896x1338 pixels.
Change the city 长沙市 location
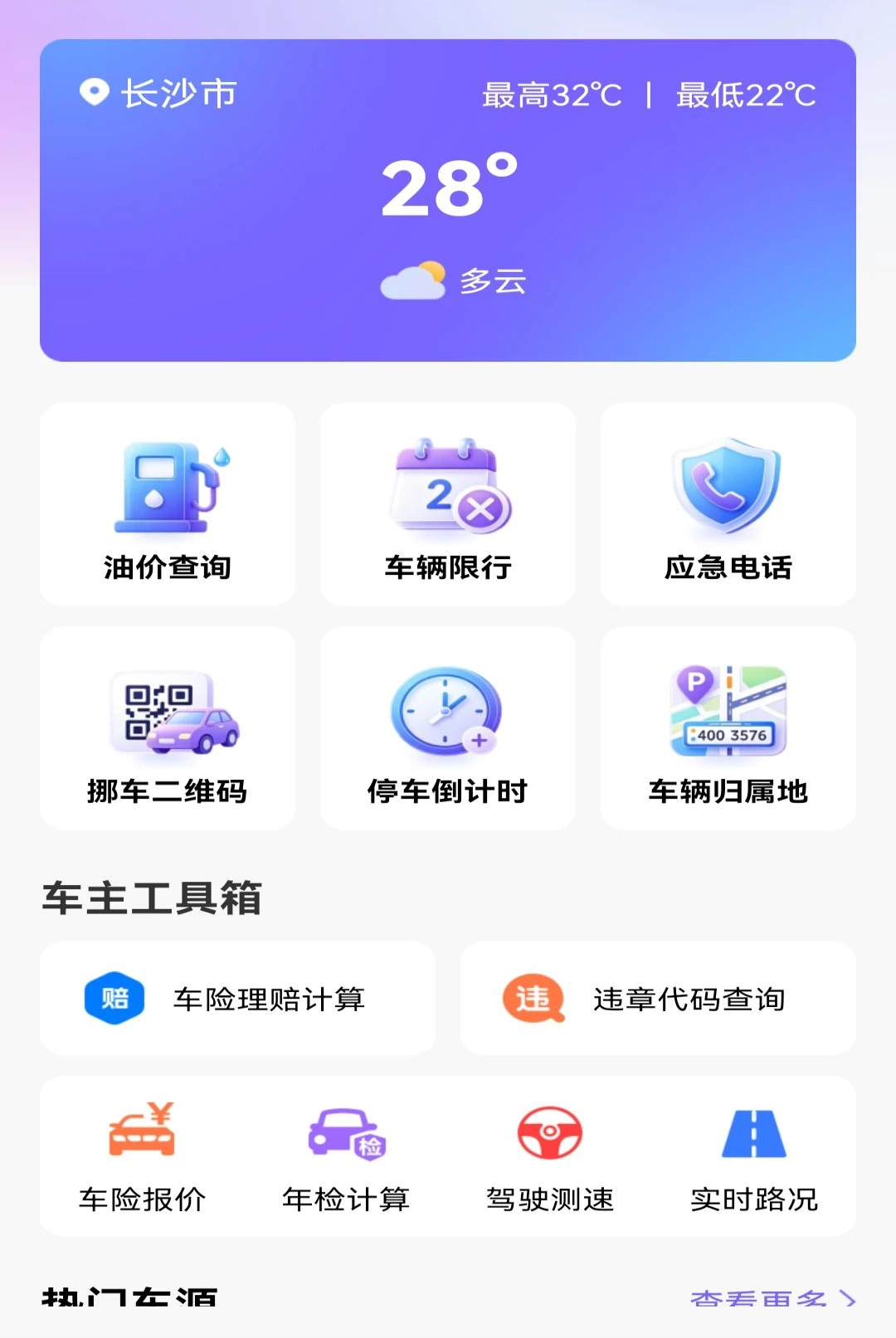tap(158, 93)
